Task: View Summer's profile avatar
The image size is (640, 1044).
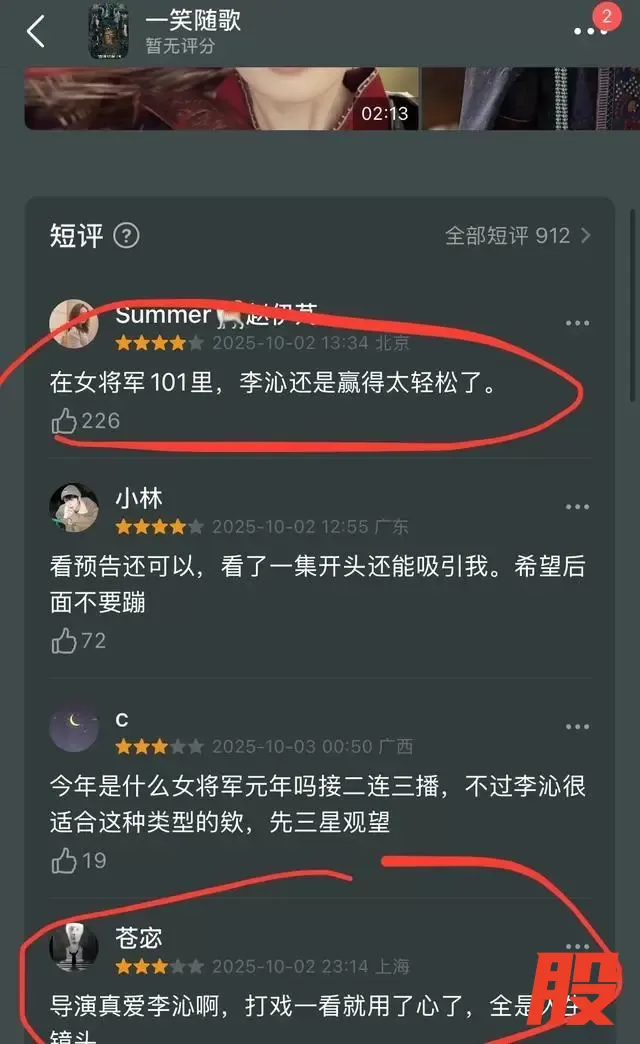Action: coord(74,323)
